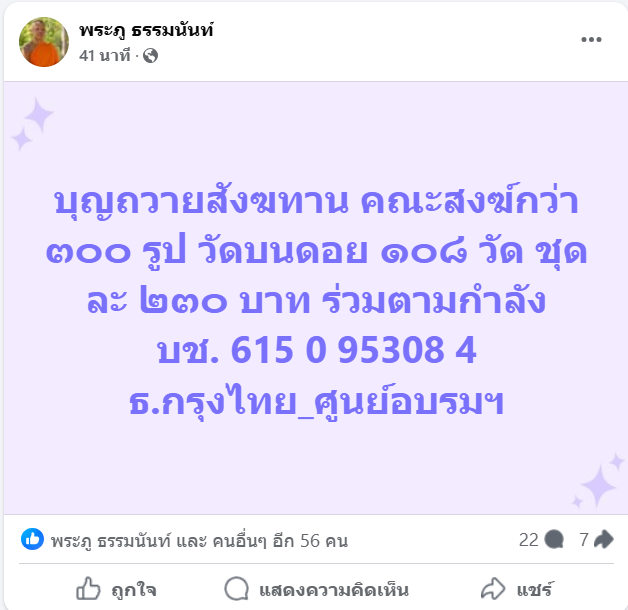
Task: Open the 41 นาที post timestamp
Action: pos(104,56)
